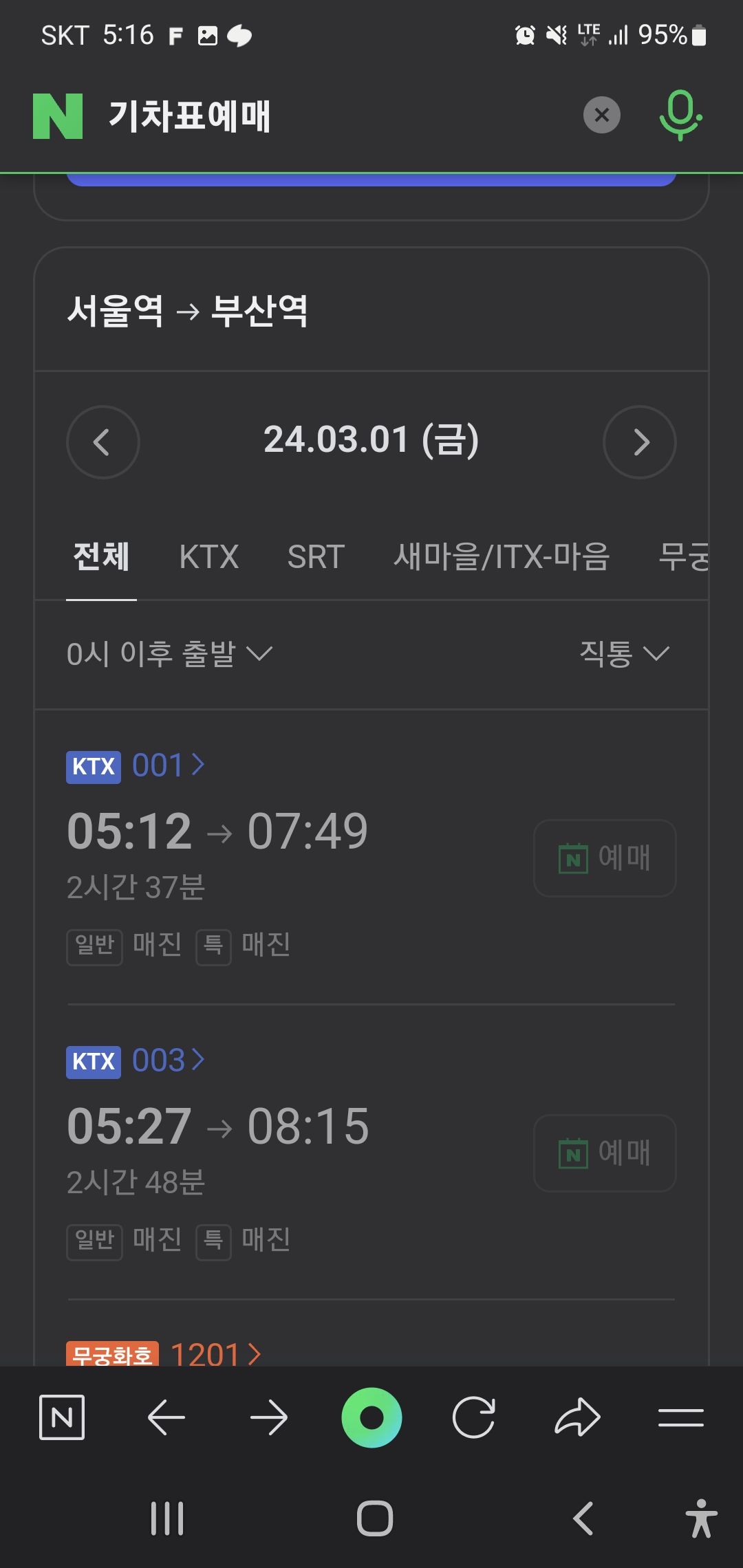This screenshot has width=743, height=1568.
Task: Navigate forward using the browser arrow
Action: pos(269,1417)
